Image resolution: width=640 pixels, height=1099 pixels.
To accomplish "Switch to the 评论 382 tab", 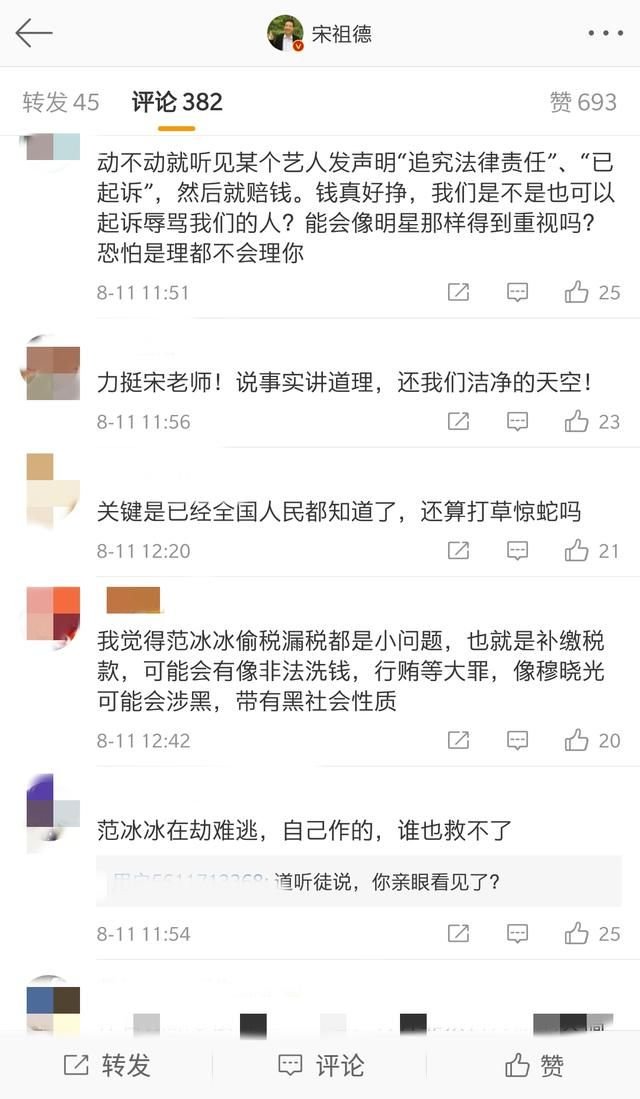I will [177, 102].
